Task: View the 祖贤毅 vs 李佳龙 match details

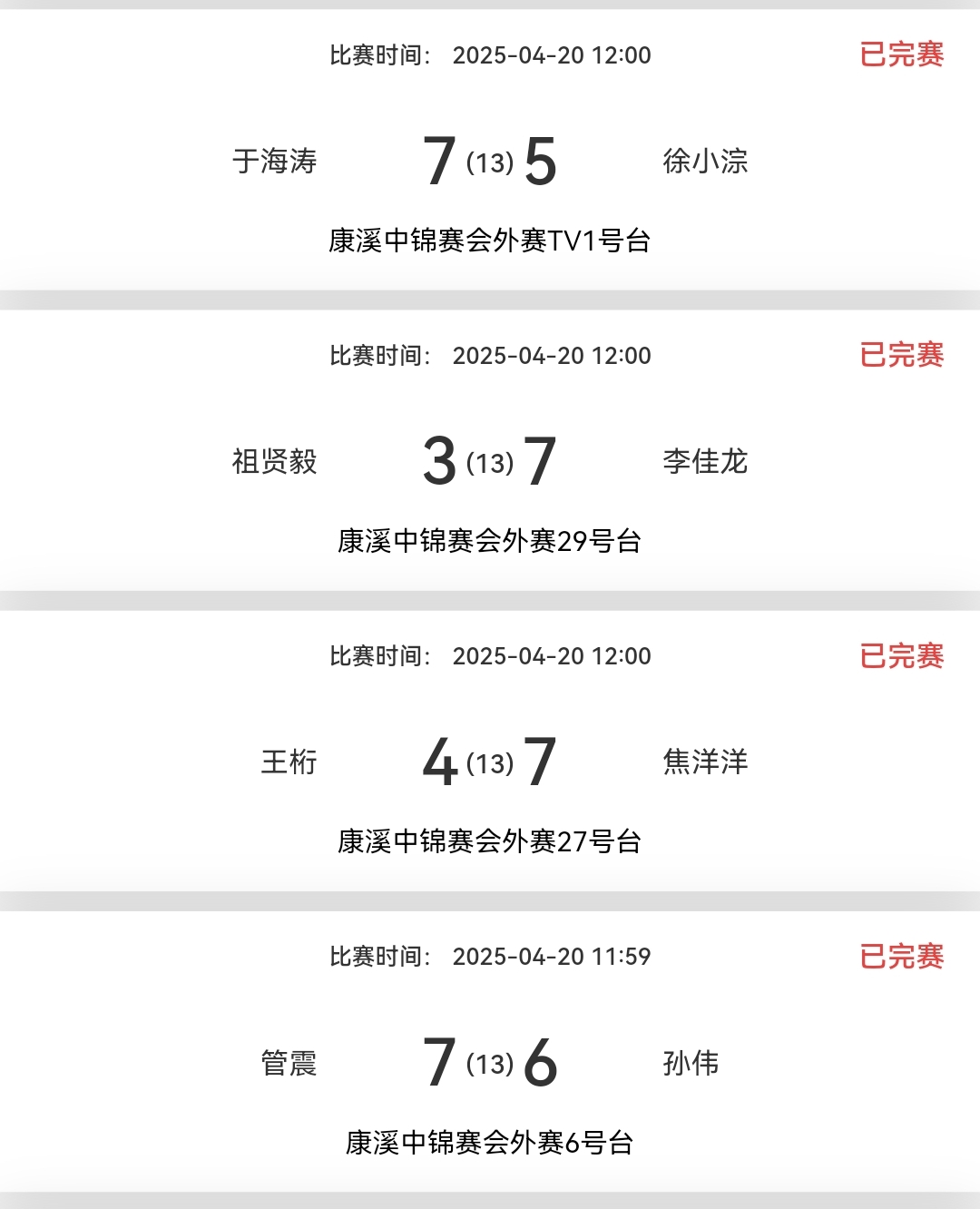Action: (490, 460)
